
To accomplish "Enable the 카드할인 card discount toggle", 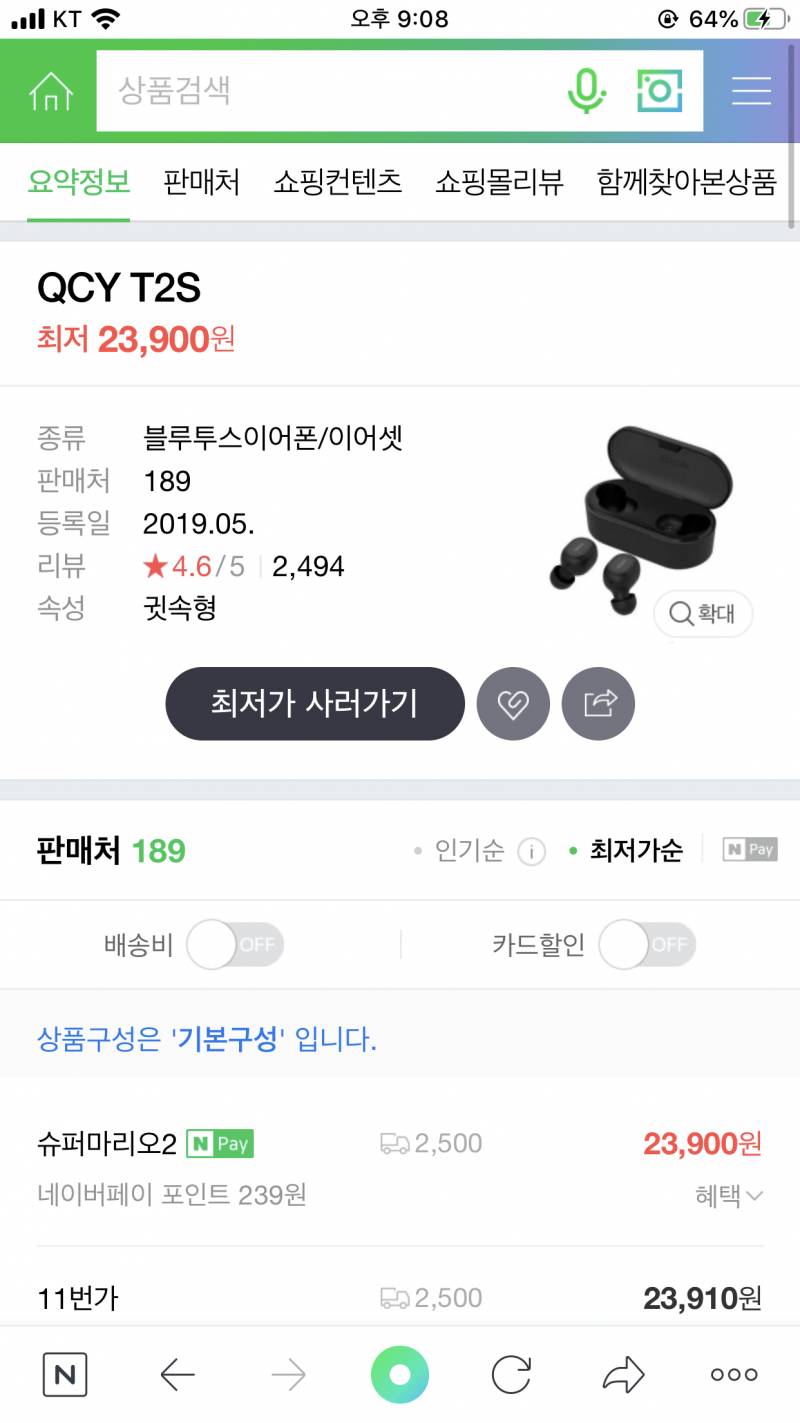I will click(x=647, y=943).
